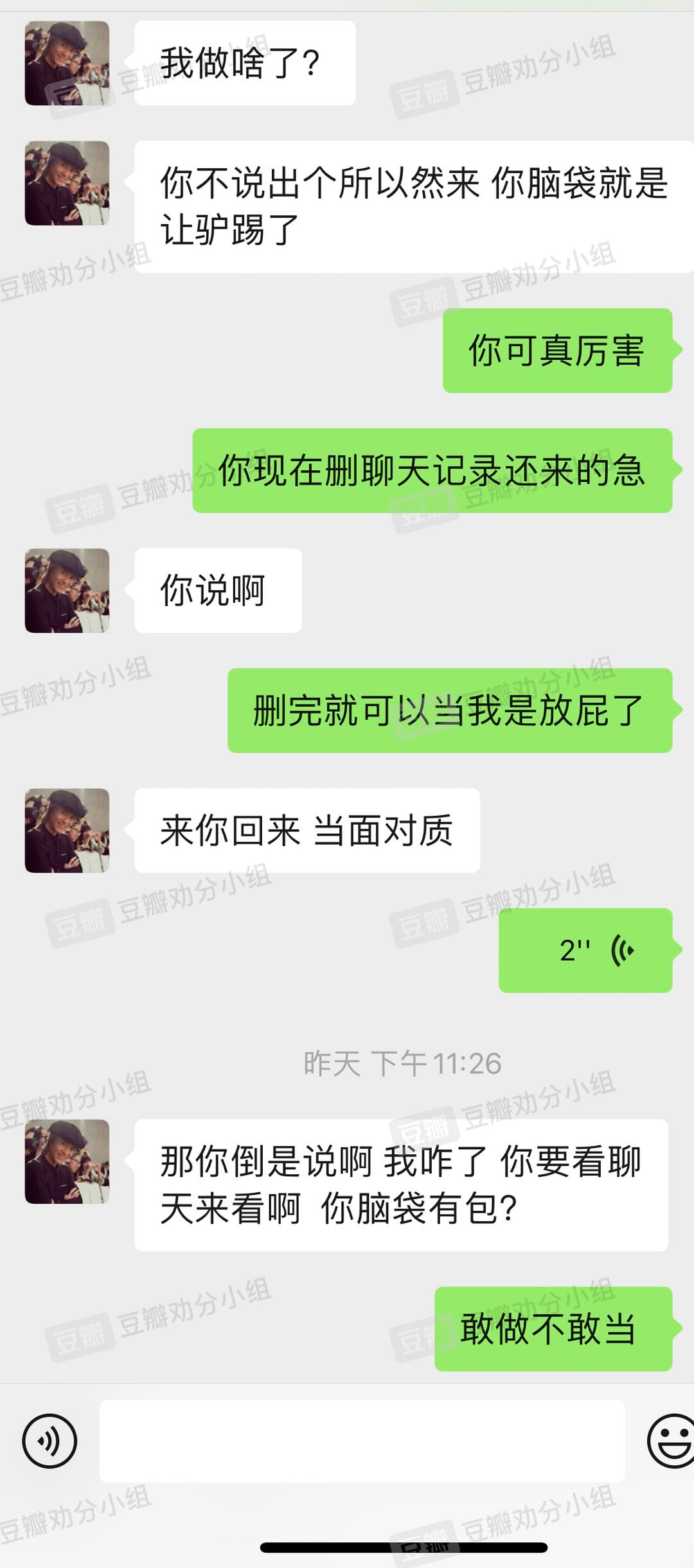
Task: Tap the avatar next to 你说啊
Action: pos(67,590)
